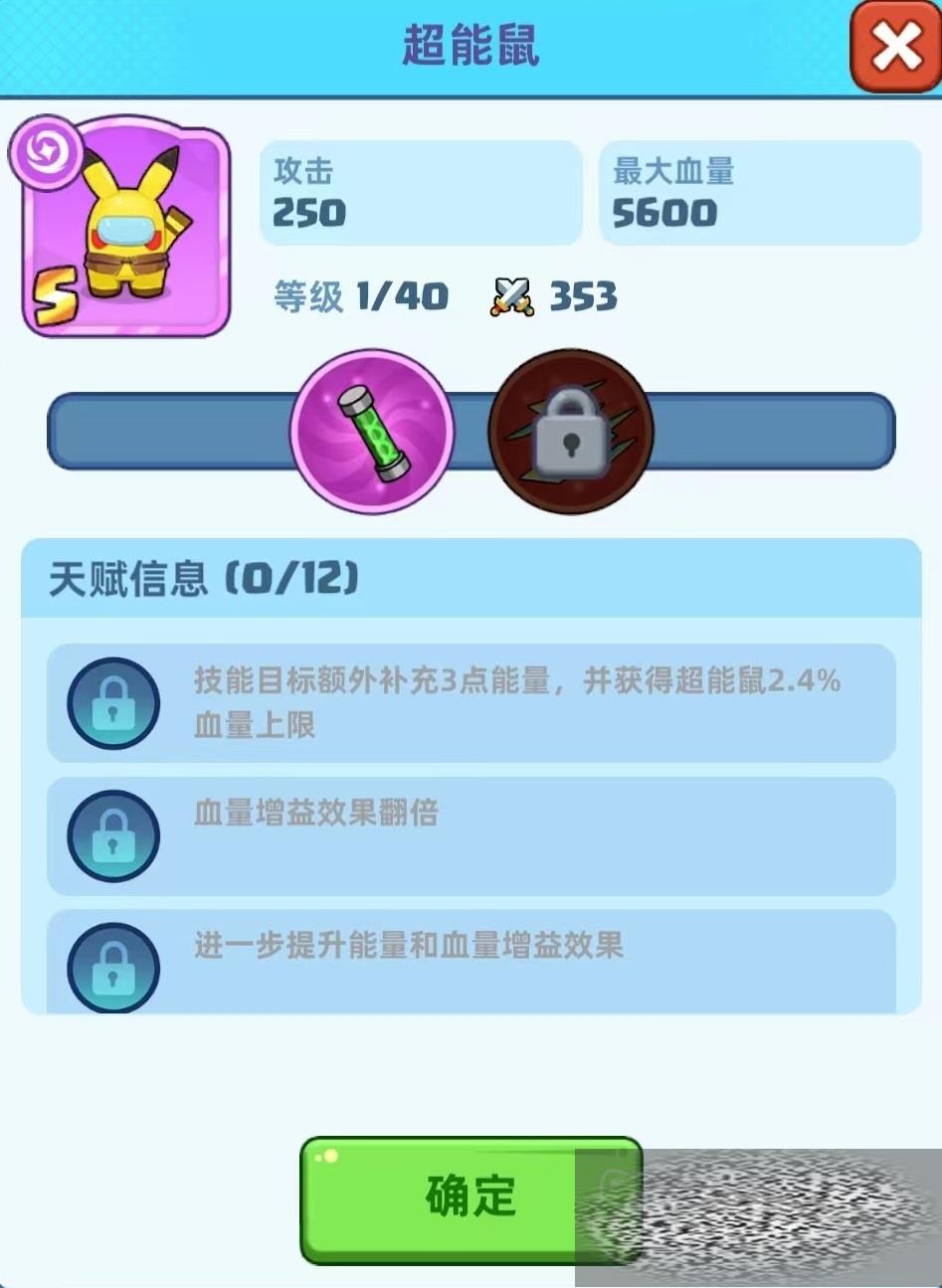Select the locked talent 血量增益效果翻倍
This screenshot has width=942, height=1288.
click(x=471, y=835)
